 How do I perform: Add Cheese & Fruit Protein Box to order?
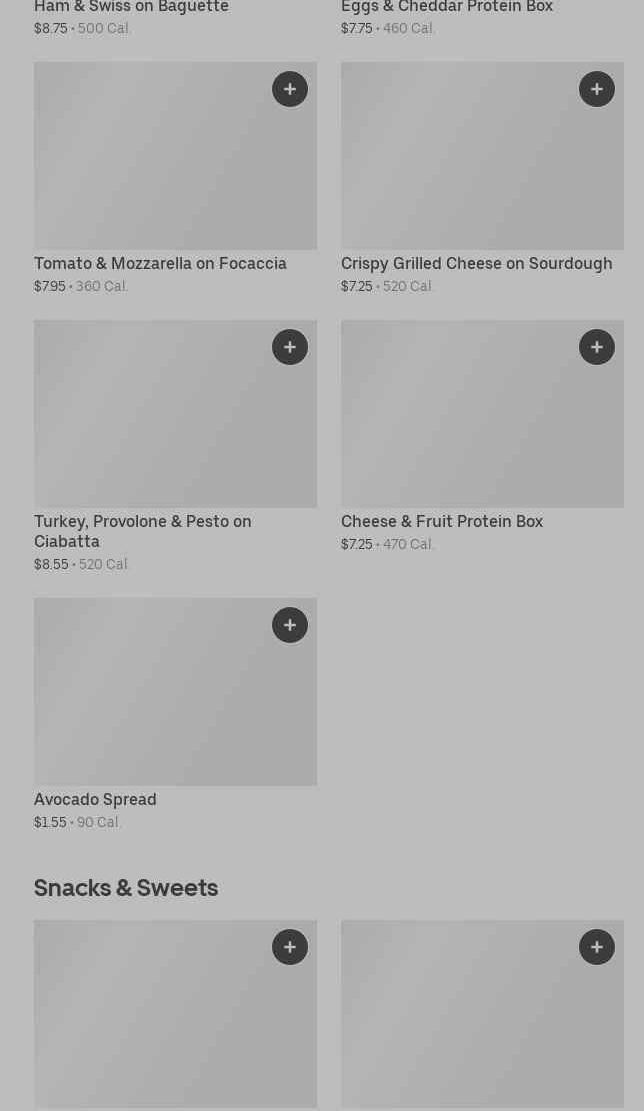click(597, 347)
